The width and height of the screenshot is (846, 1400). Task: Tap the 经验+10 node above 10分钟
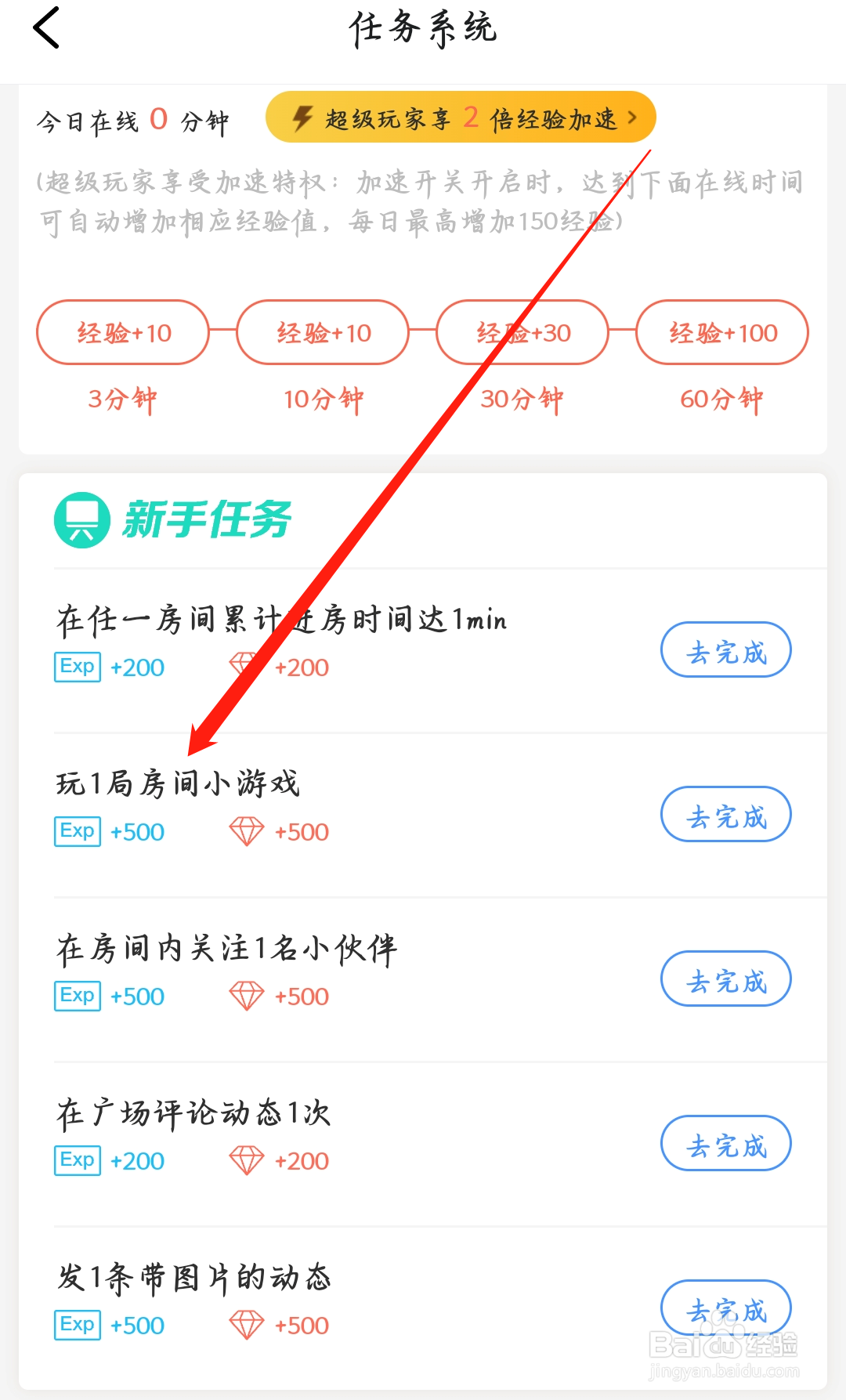[323, 332]
